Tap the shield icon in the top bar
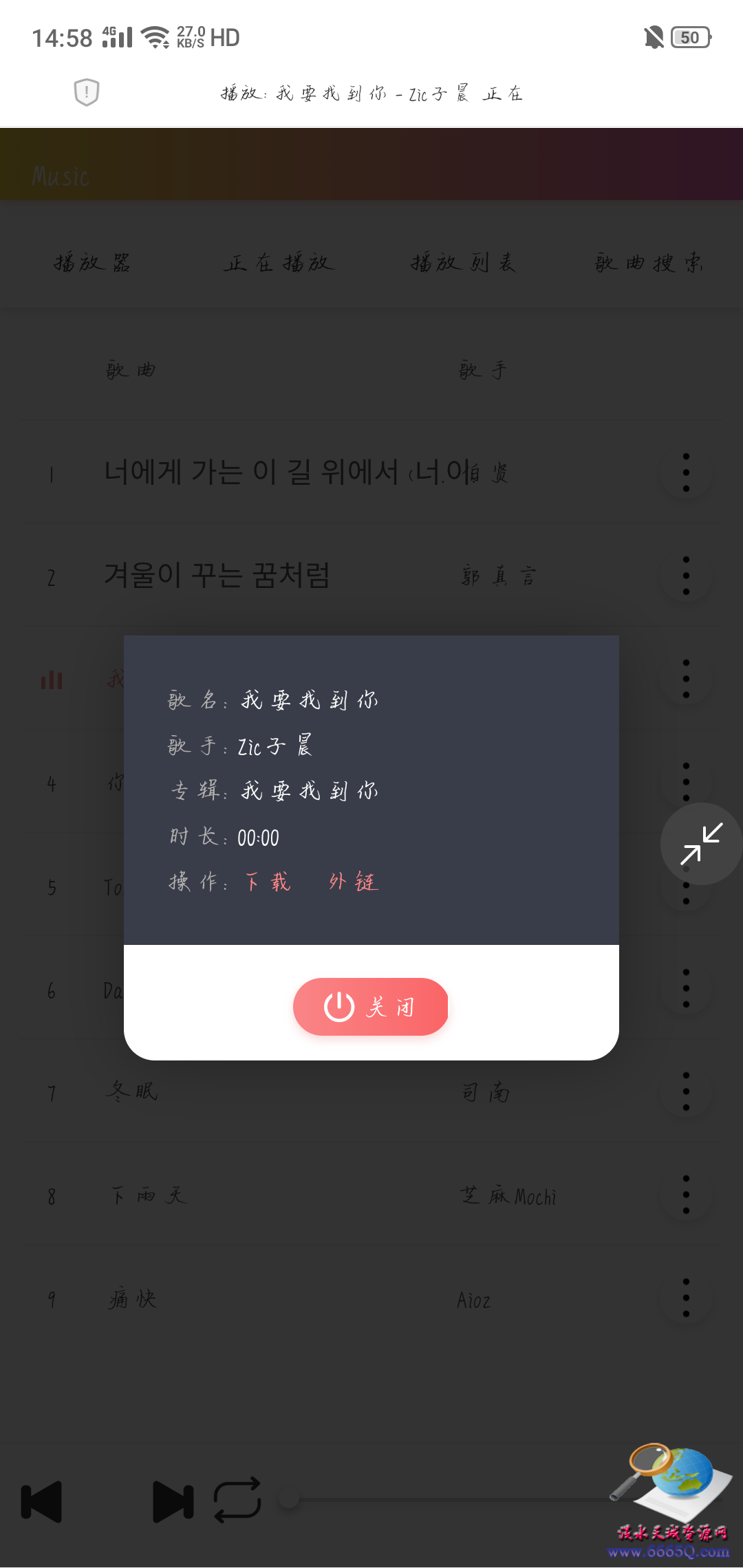This screenshot has width=743, height=1568. pyautogui.click(x=87, y=92)
